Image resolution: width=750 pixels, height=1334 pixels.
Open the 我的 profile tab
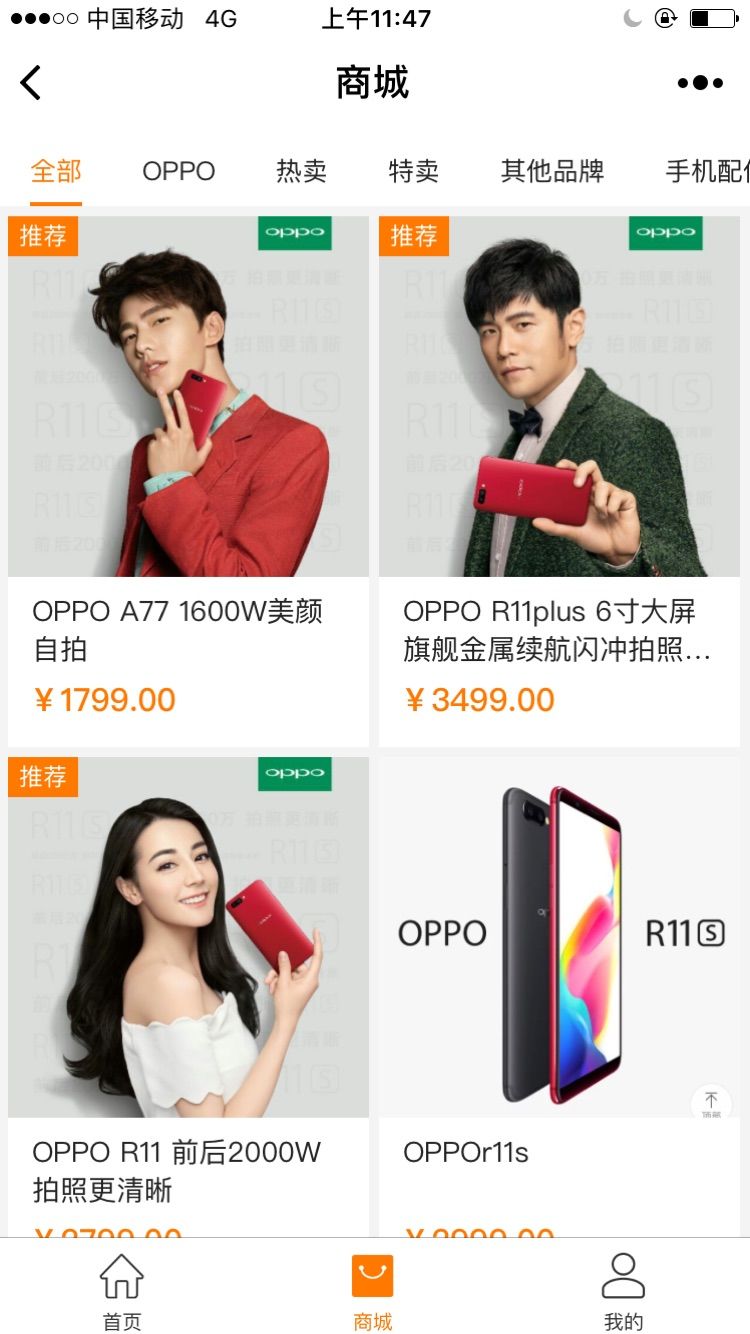coord(623,1290)
